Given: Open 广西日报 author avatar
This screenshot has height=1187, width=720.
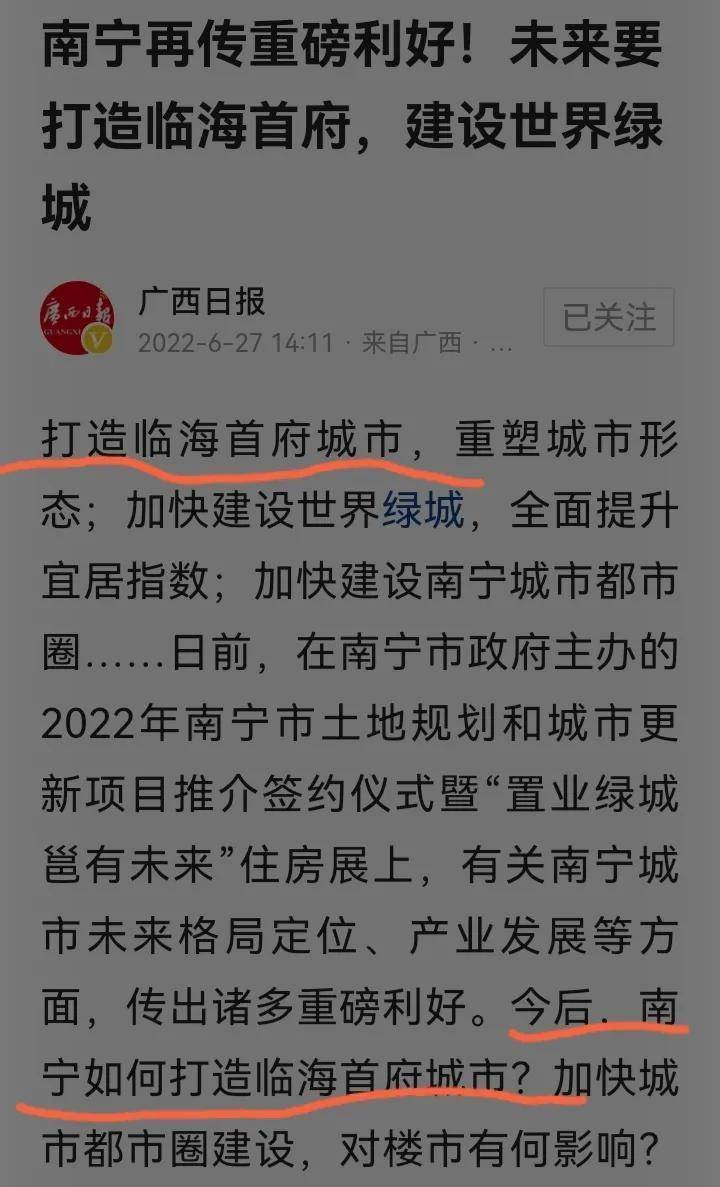Looking at the screenshot, I should pyautogui.click(x=78, y=318).
